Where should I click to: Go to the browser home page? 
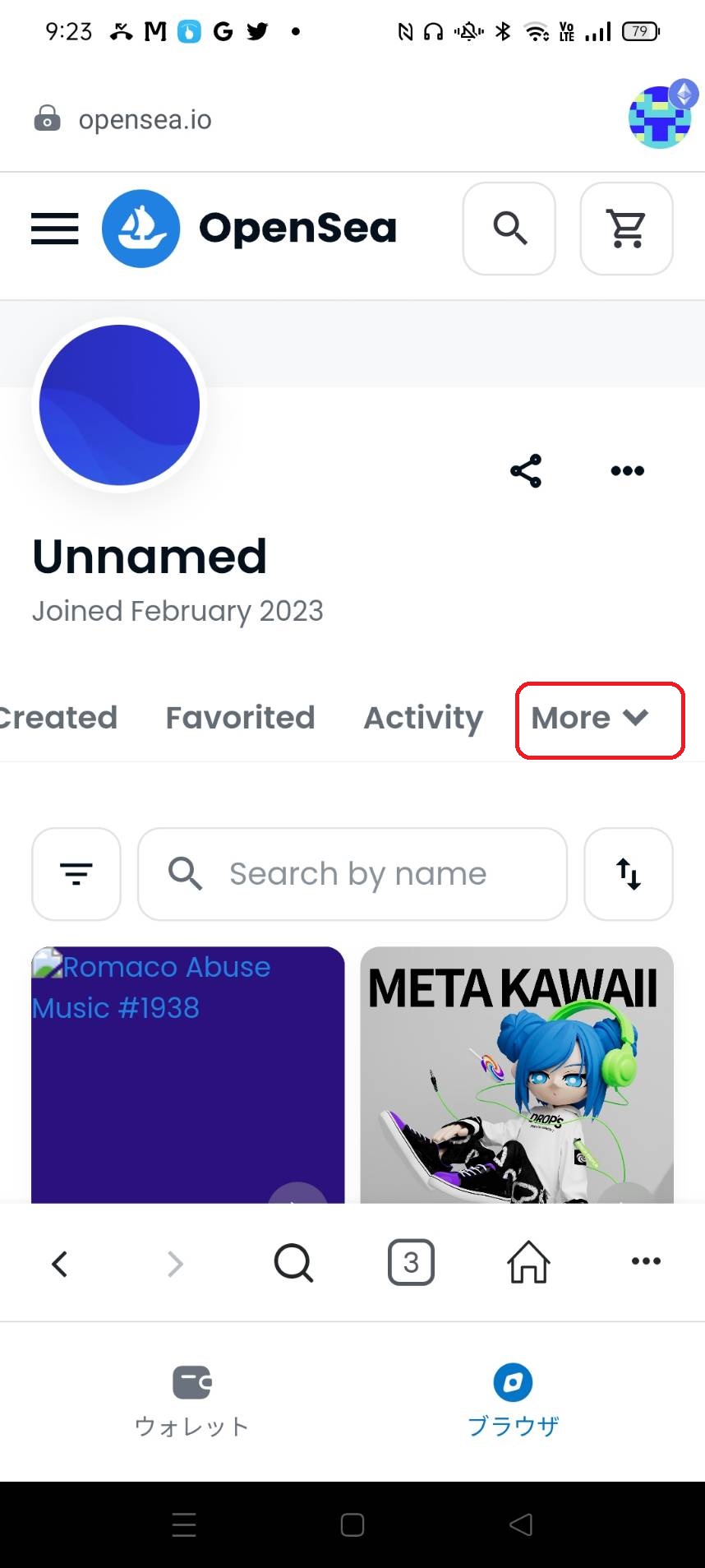tap(528, 1262)
